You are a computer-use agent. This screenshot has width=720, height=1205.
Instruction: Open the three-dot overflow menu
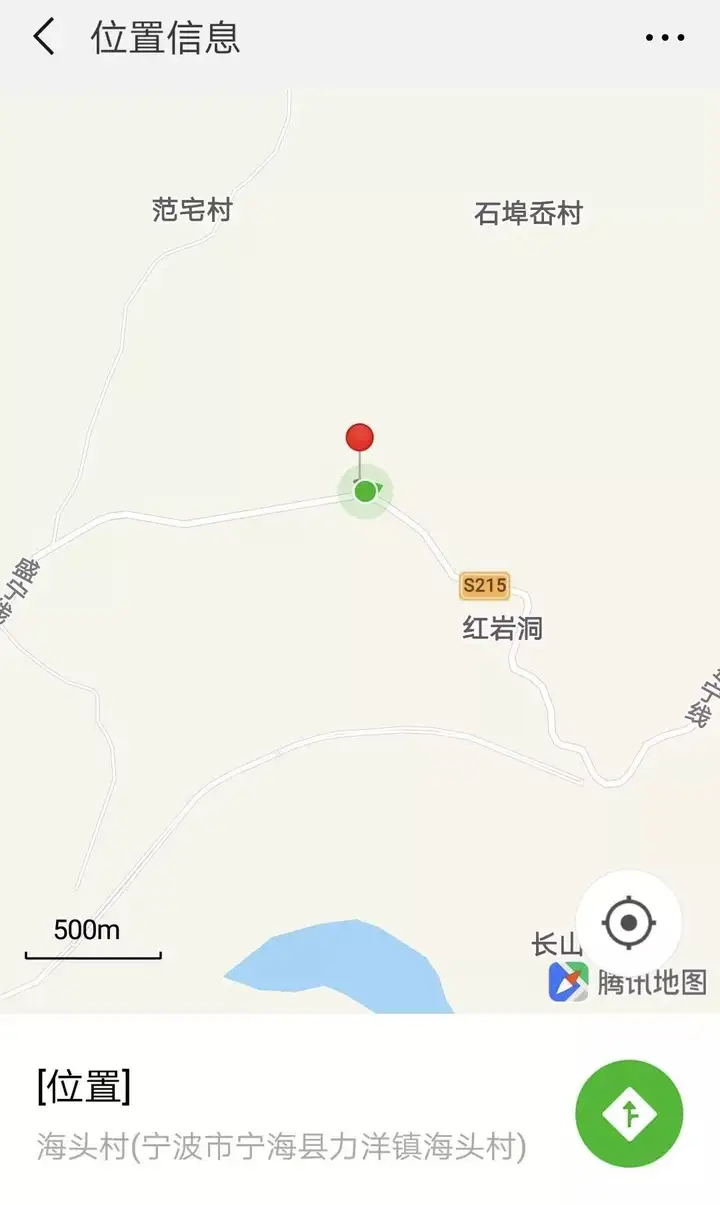(x=664, y=38)
